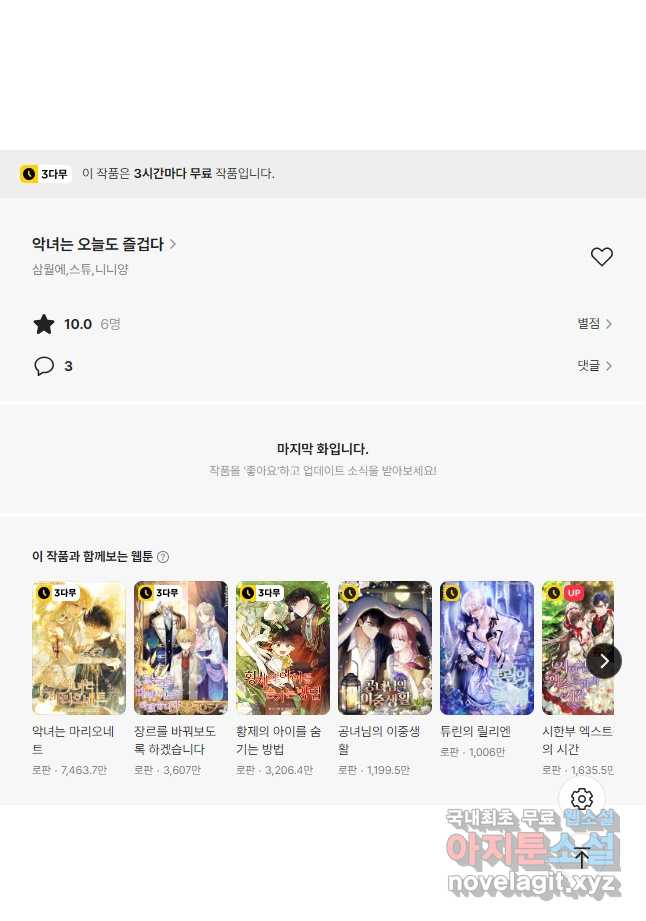Open the viewer settings gear

tap(582, 799)
